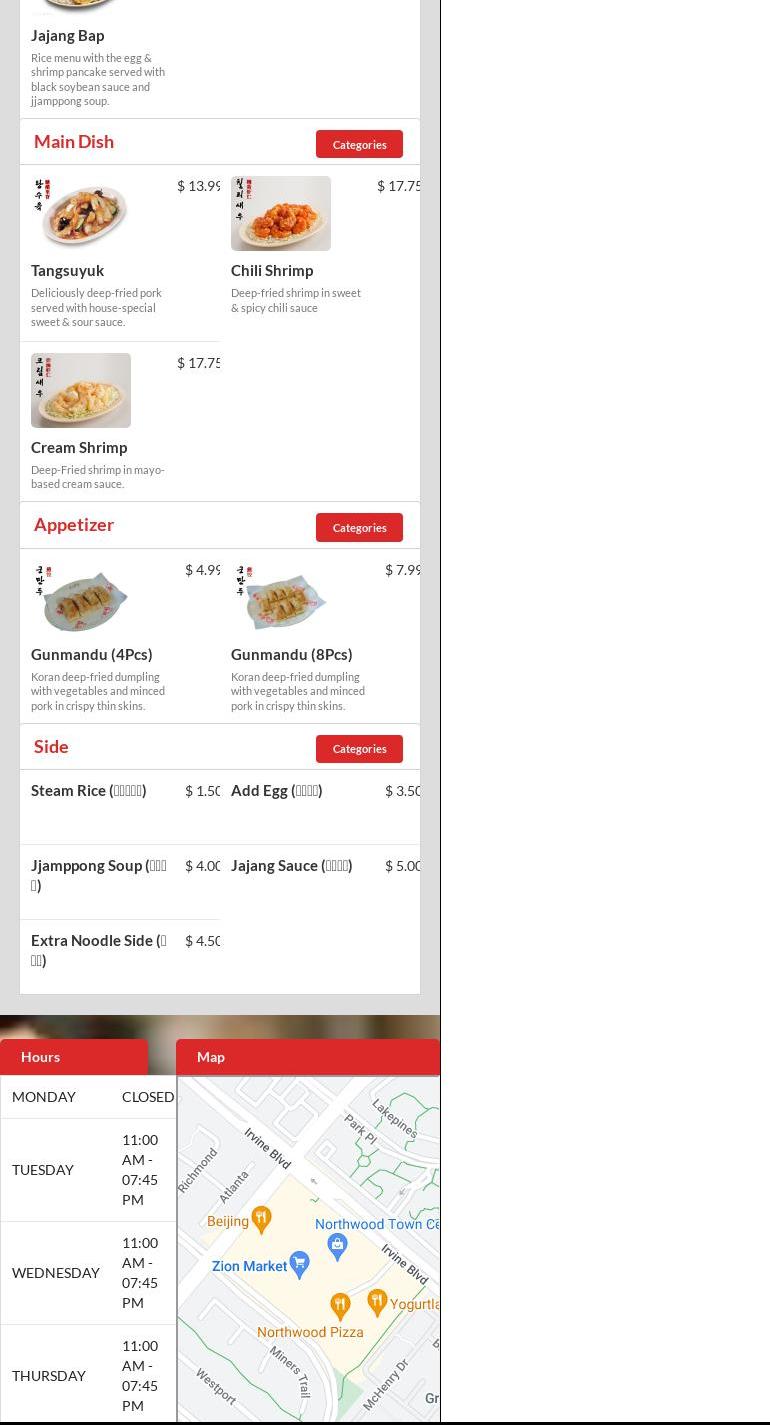Open Gunmandu (8Pcs) appetizer
The width and height of the screenshot is (770, 1425).
coord(320,636)
